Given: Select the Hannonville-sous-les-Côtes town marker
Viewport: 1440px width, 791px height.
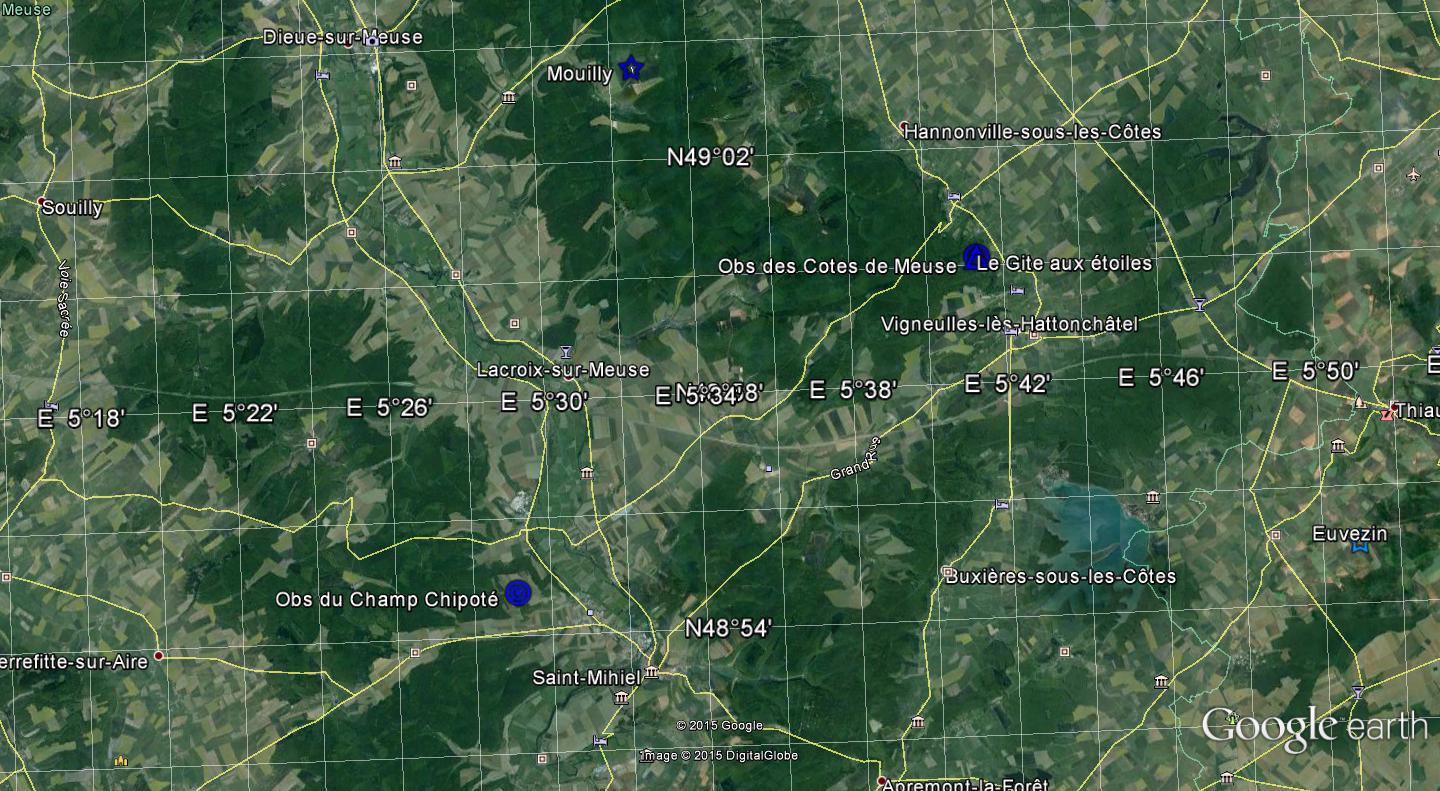Looking at the screenshot, I should 905,127.
